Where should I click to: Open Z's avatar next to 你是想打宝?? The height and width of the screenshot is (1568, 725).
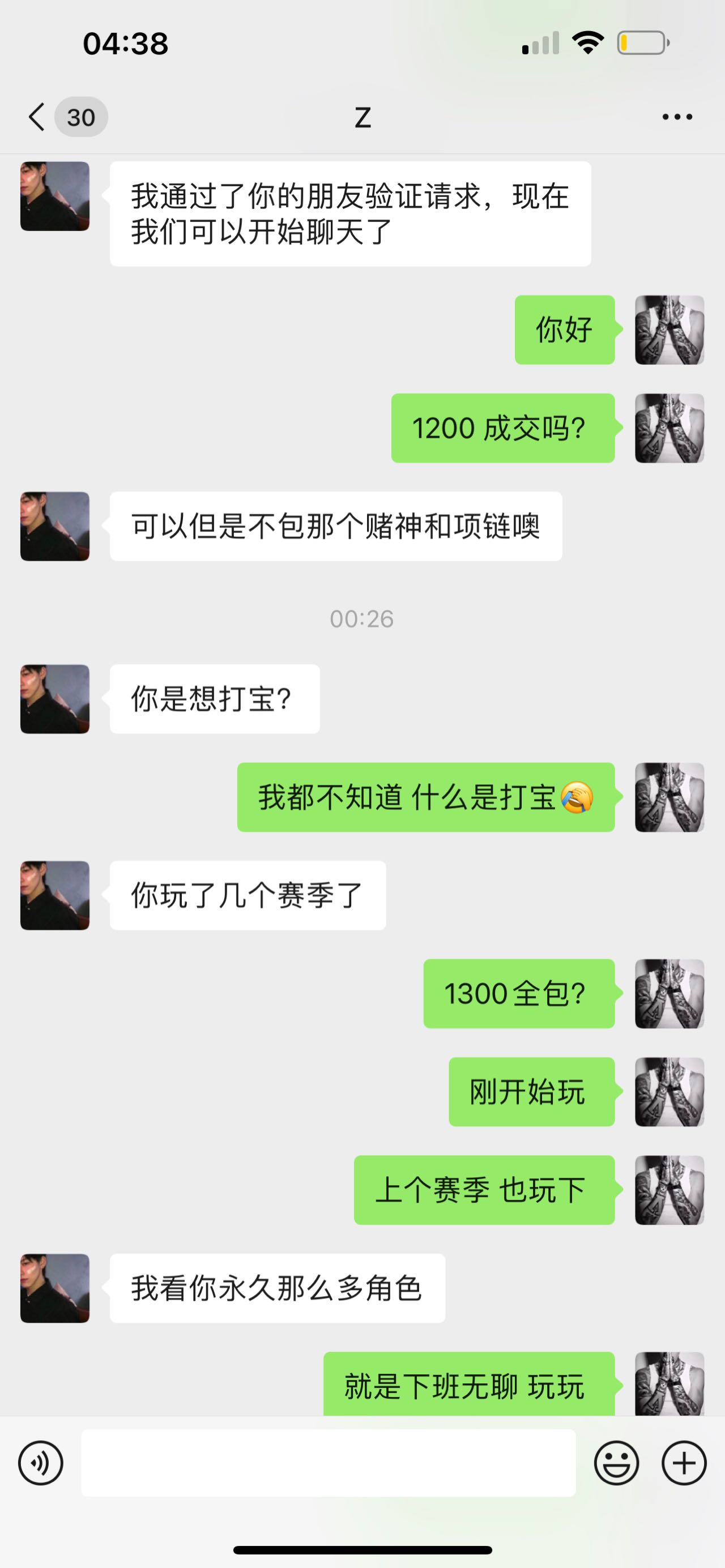coord(55,699)
